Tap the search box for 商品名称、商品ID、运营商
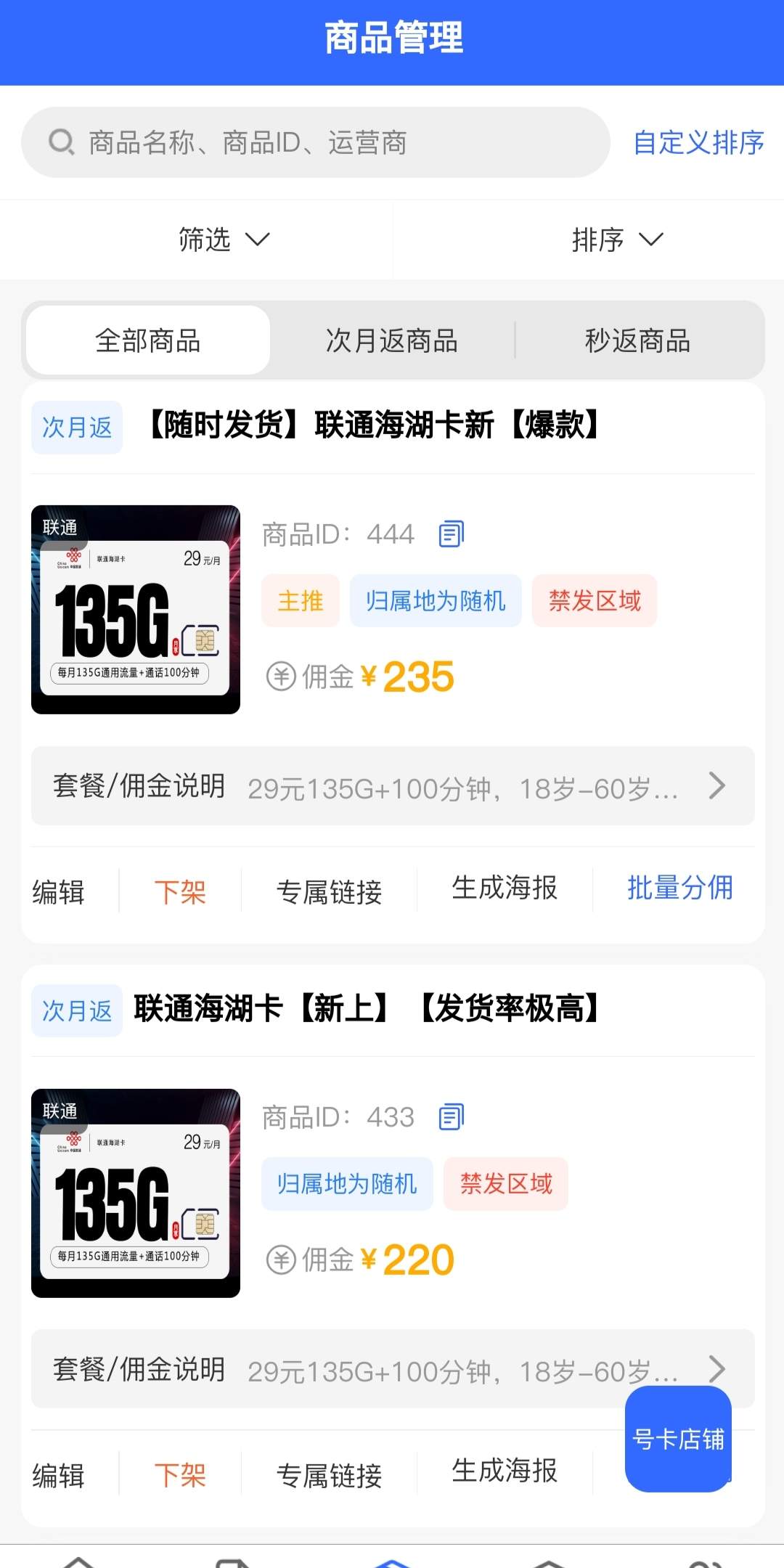The height and width of the screenshot is (1568, 784). coord(316,142)
